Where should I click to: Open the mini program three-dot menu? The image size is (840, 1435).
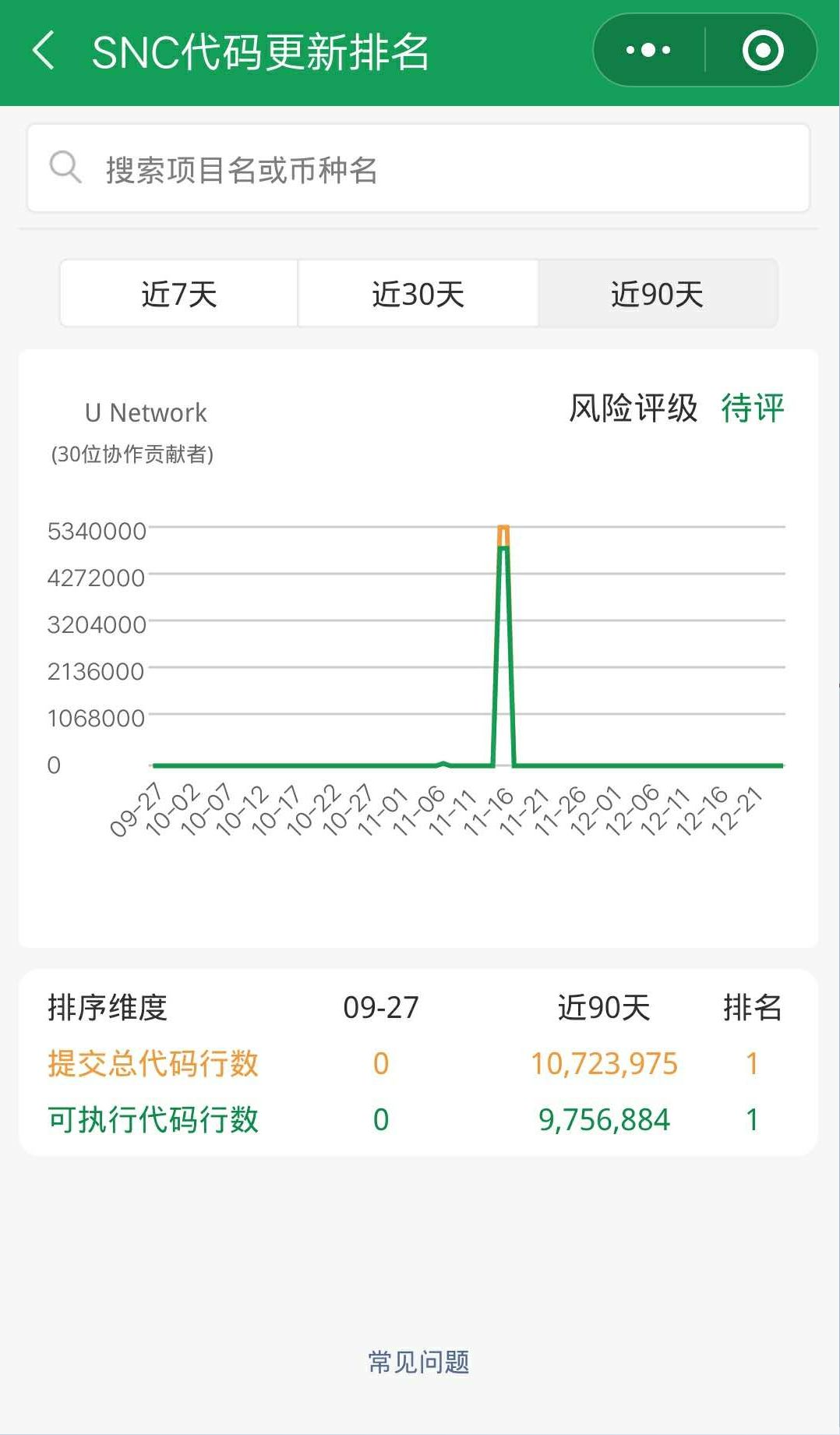[x=648, y=51]
